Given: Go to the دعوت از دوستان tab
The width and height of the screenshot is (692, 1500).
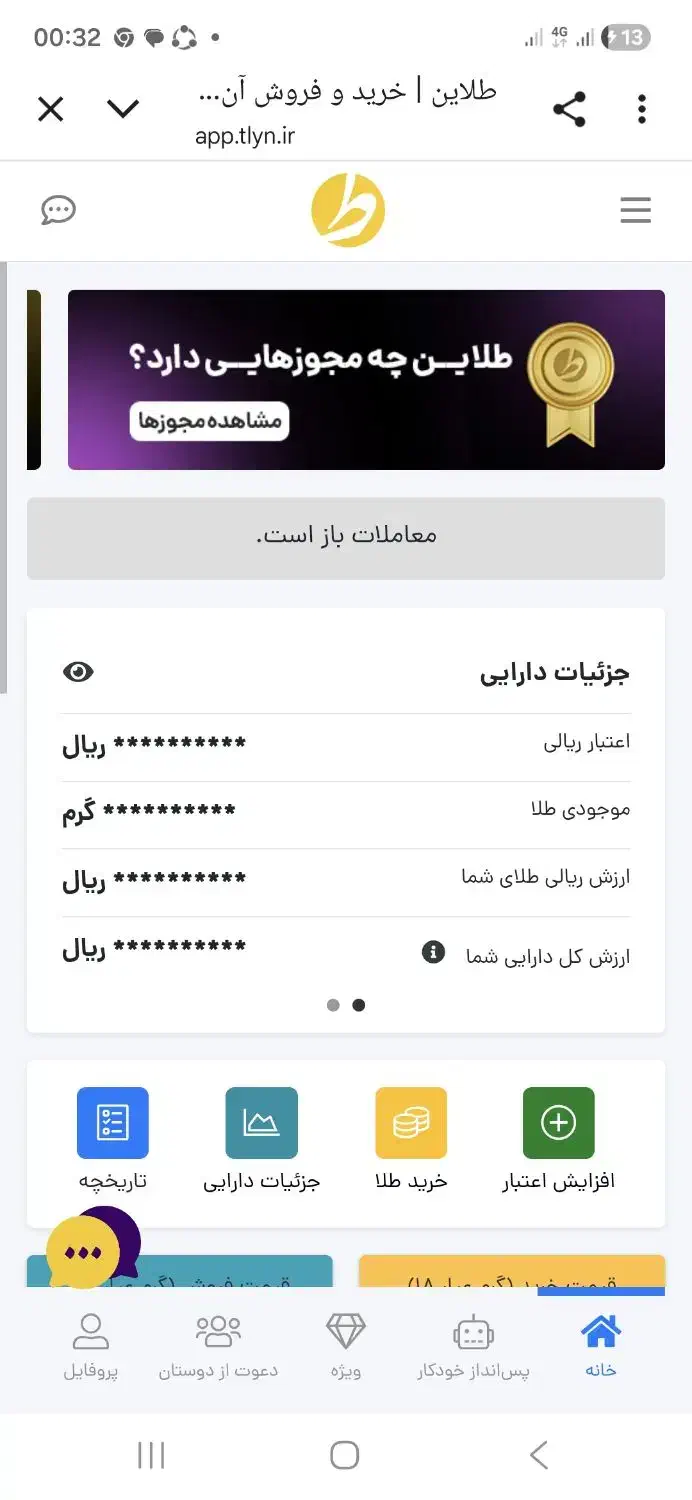Looking at the screenshot, I should click(218, 1346).
